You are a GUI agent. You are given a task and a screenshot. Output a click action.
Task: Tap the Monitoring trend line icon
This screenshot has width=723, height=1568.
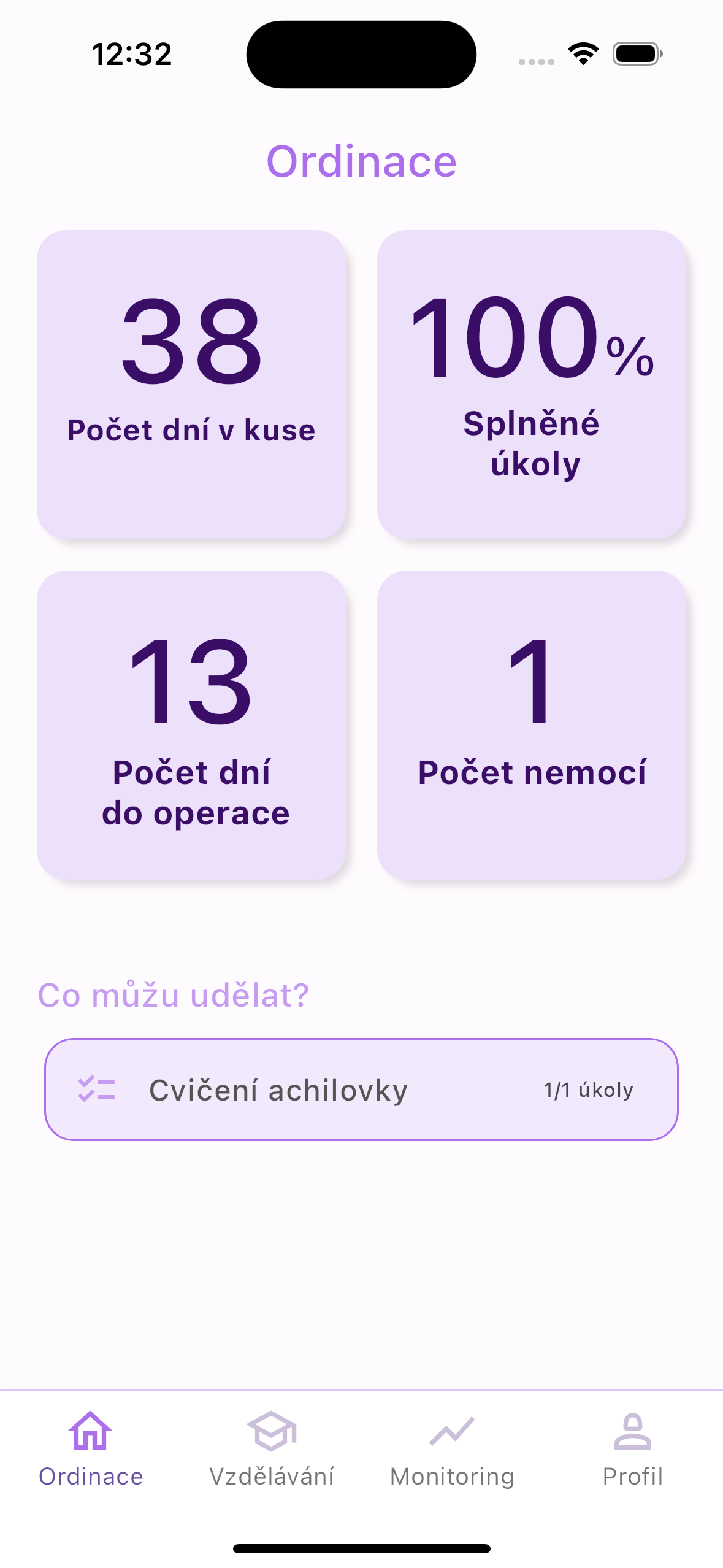[451, 1431]
